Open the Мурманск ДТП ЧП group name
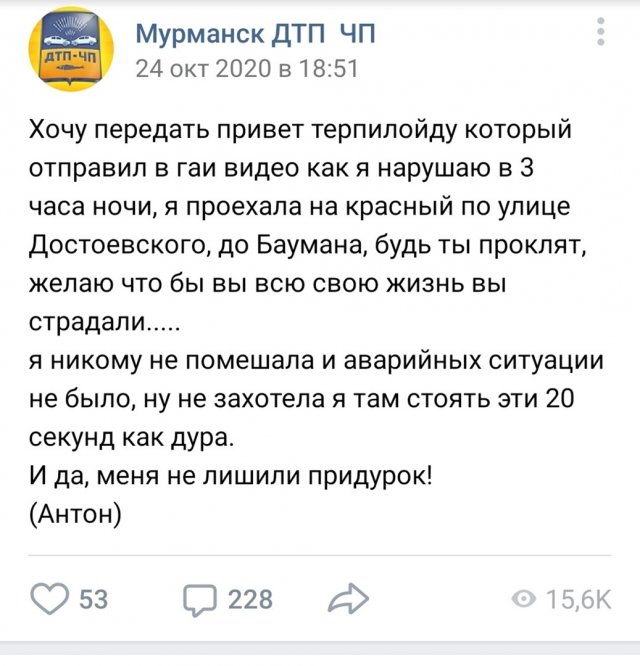 [255, 35]
